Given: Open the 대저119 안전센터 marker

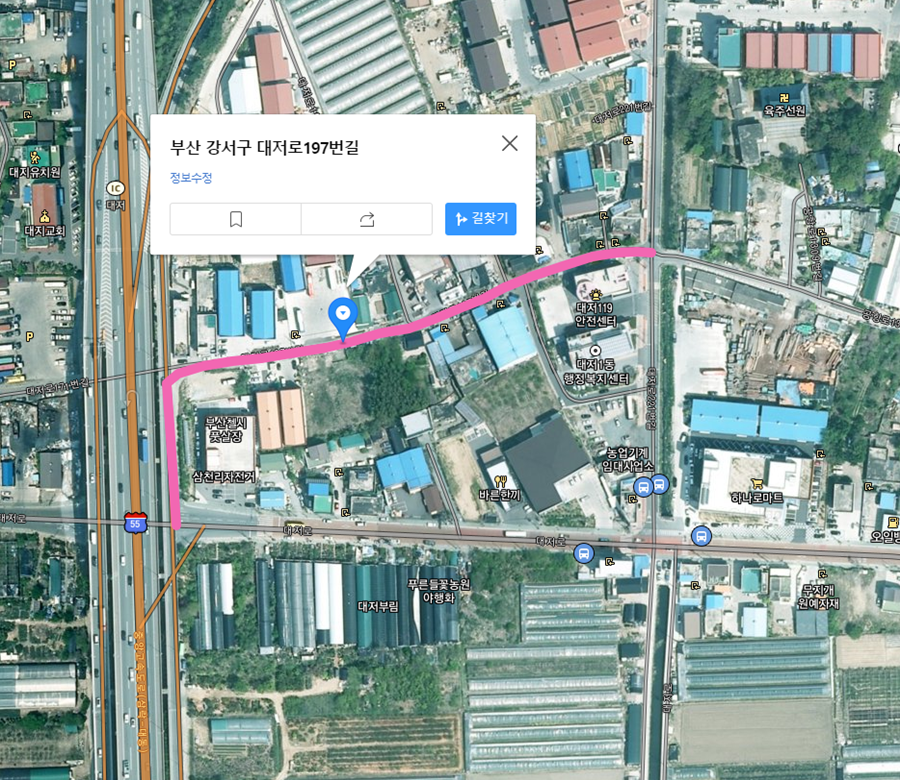Looking at the screenshot, I should point(597,293).
